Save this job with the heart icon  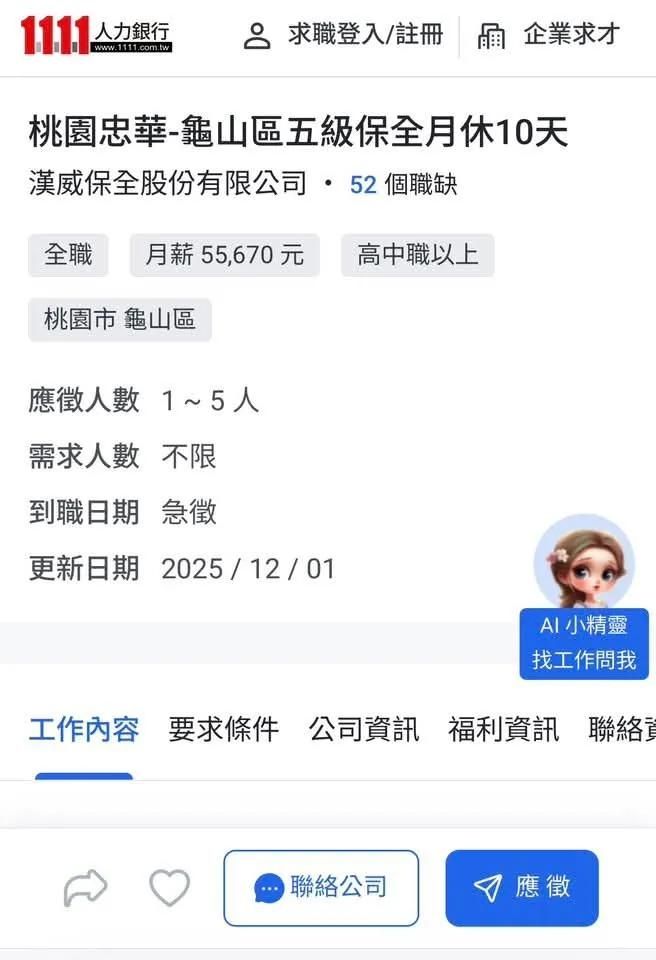click(170, 887)
